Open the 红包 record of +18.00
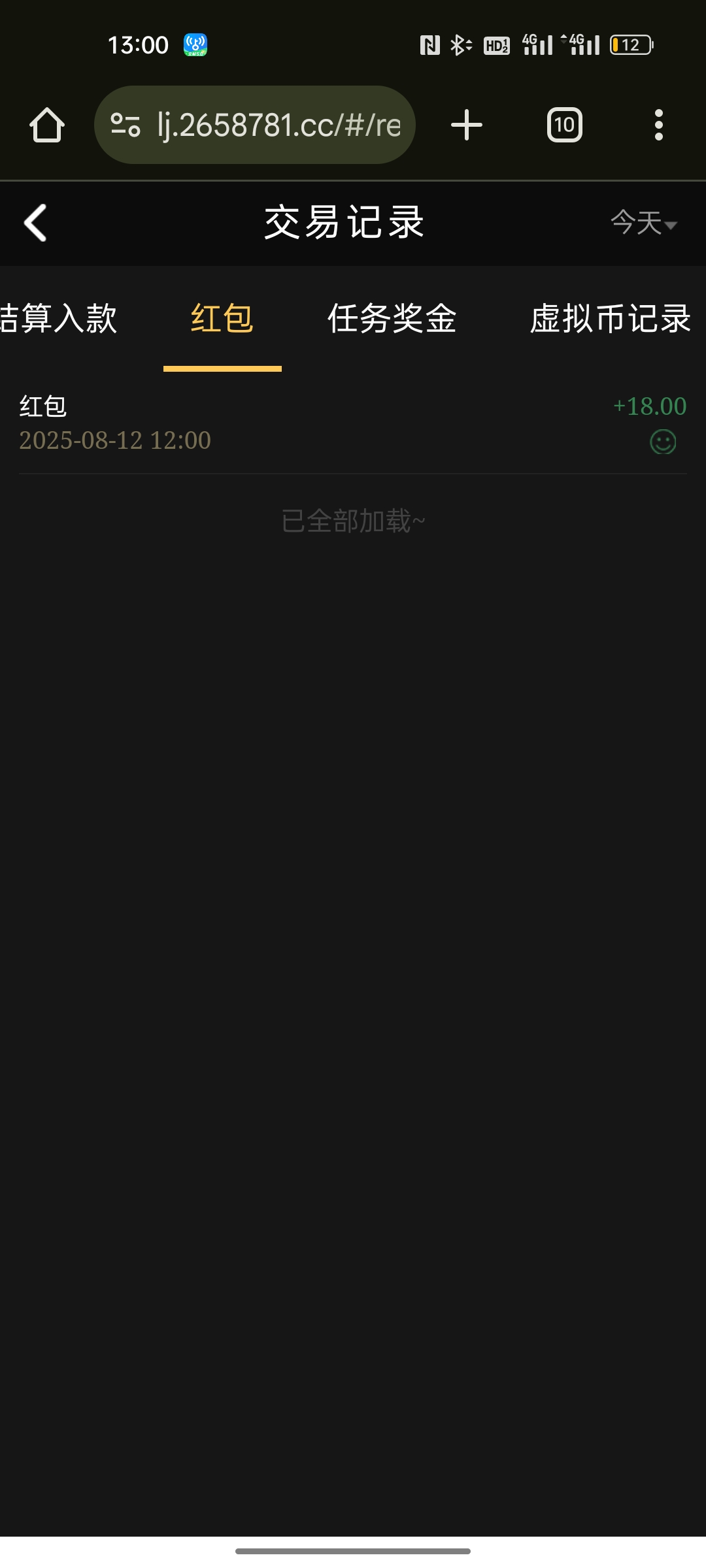This screenshot has height=1568, width=706. pos(353,423)
